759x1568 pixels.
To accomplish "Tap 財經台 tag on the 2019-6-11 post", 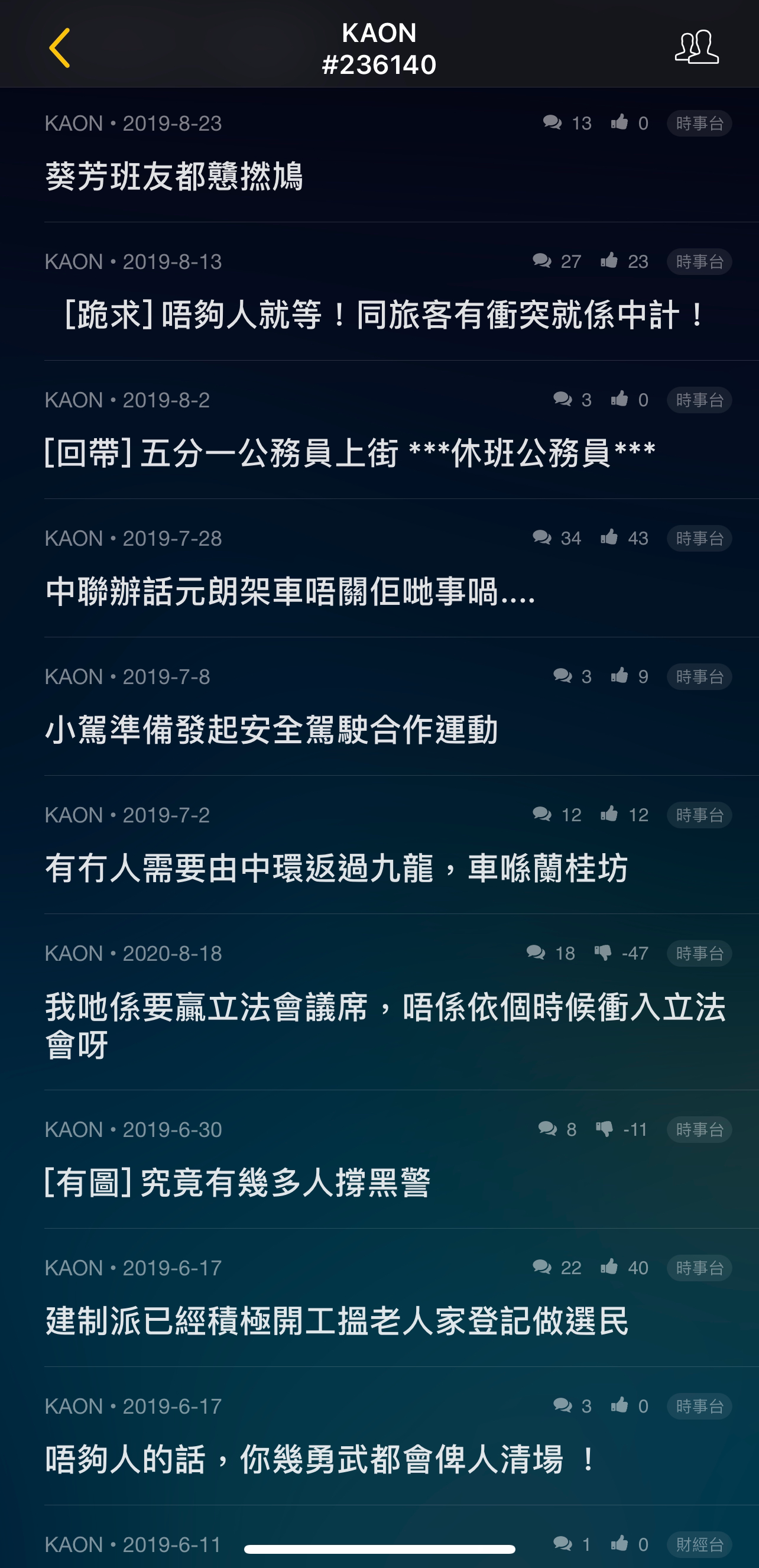I will (x=699, y=1544).
